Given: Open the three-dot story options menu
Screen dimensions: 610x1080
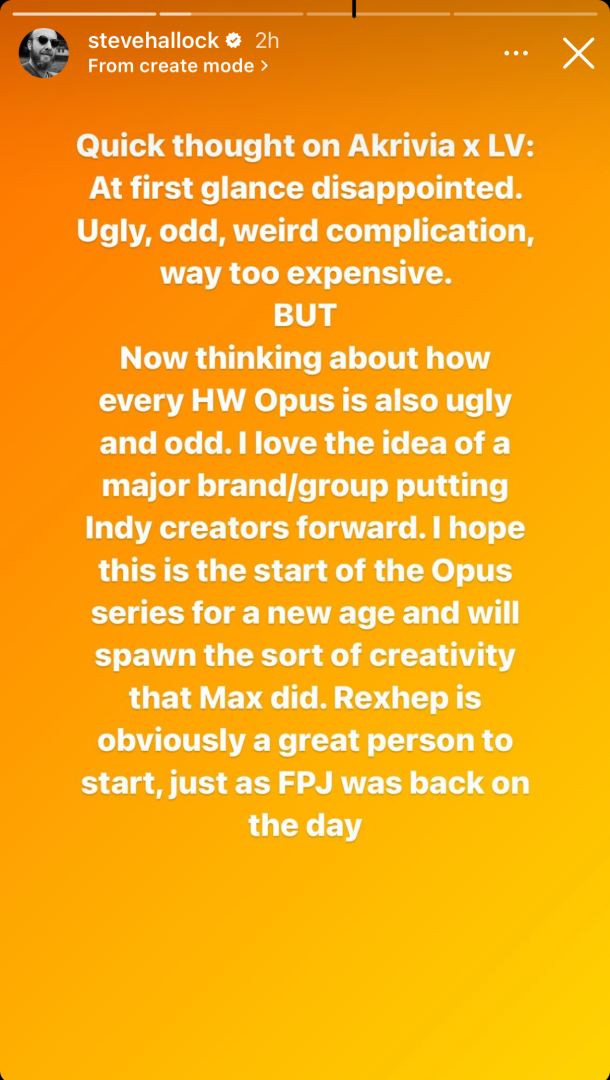Looking at the screenshot, I should (516, 53).
